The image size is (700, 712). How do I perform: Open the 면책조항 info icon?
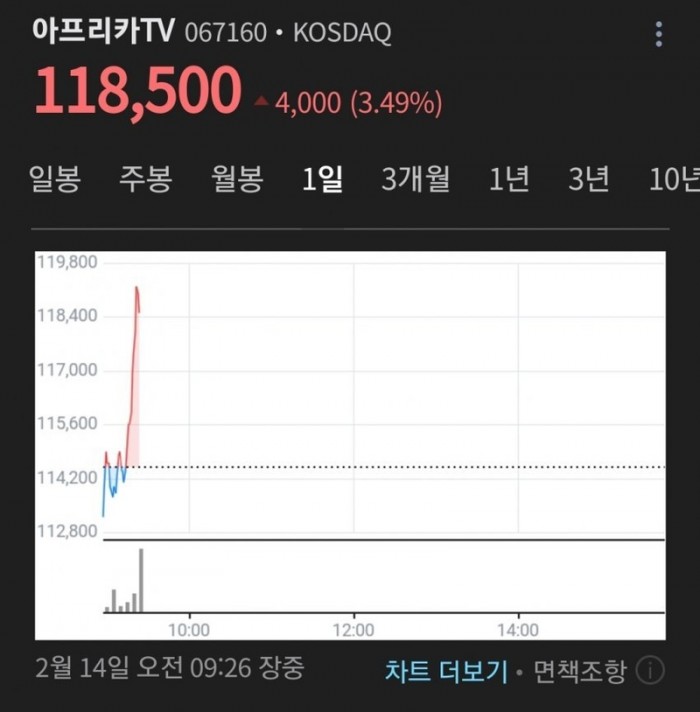click(x=650, y=670)
